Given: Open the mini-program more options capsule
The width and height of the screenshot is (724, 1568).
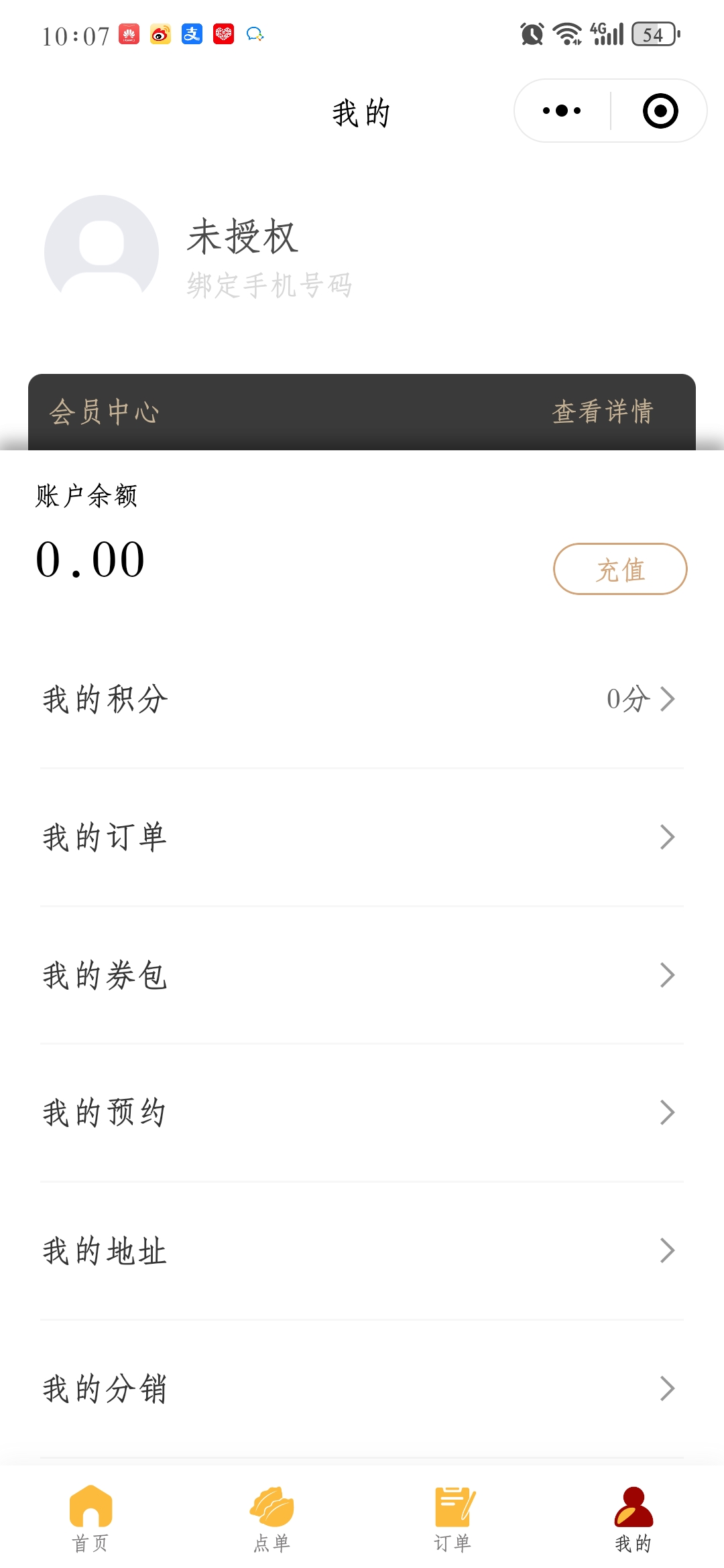Looking at the screenshot, I should coord(563,111).
